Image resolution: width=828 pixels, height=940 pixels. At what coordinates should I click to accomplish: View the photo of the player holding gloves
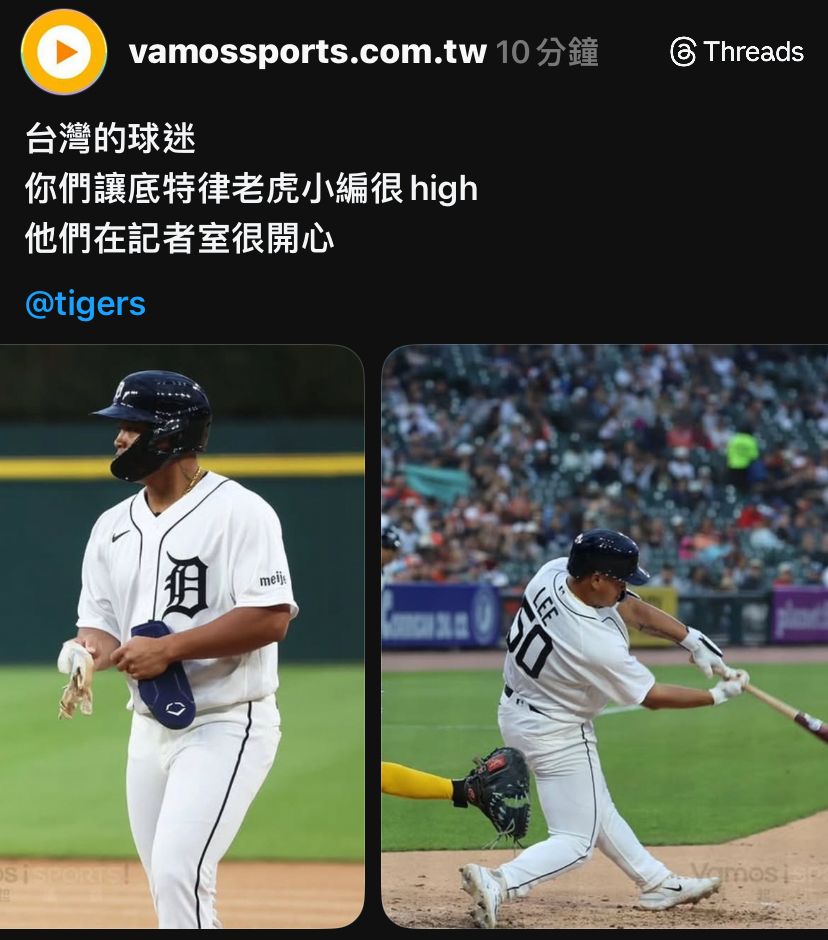tap(181, 636)
